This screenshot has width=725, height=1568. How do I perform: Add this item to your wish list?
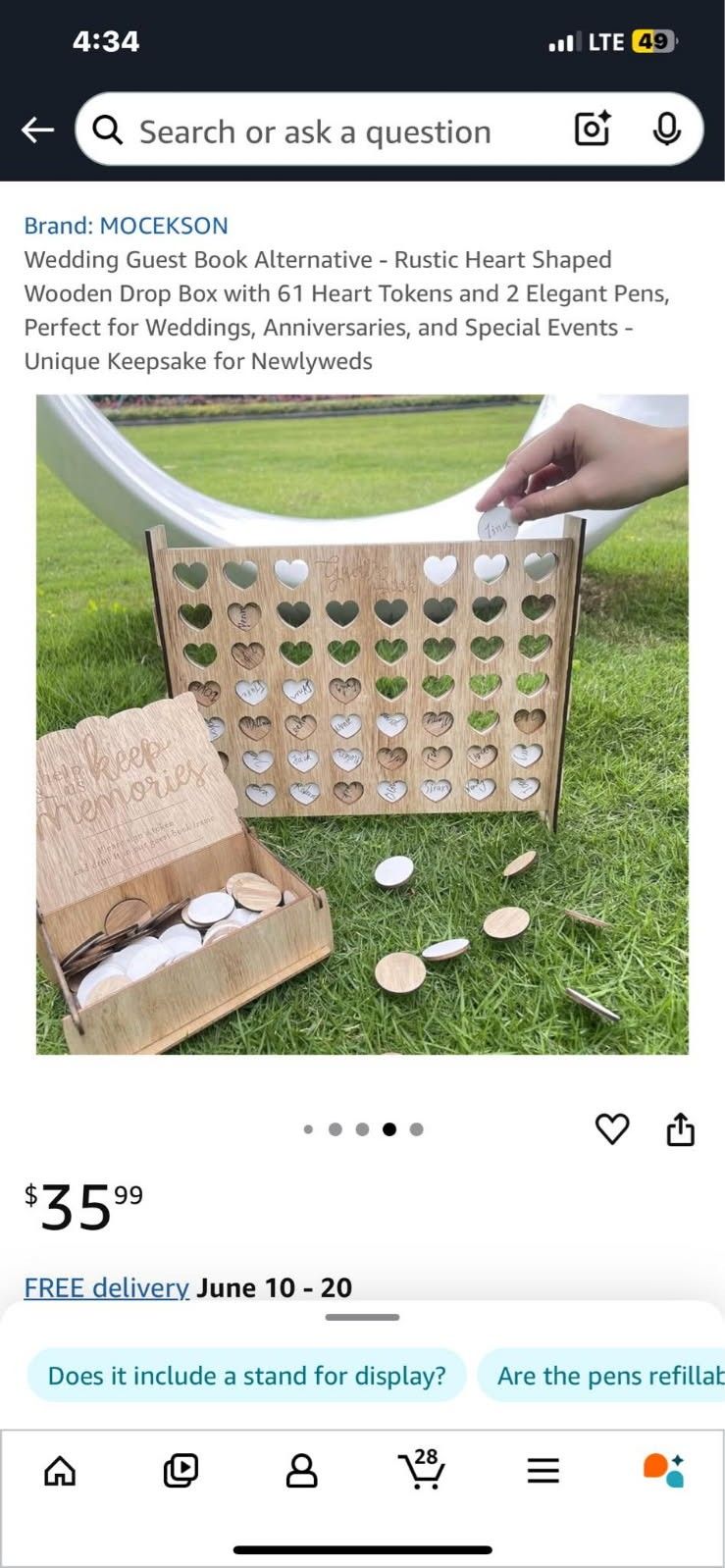tap(612, 1129)
